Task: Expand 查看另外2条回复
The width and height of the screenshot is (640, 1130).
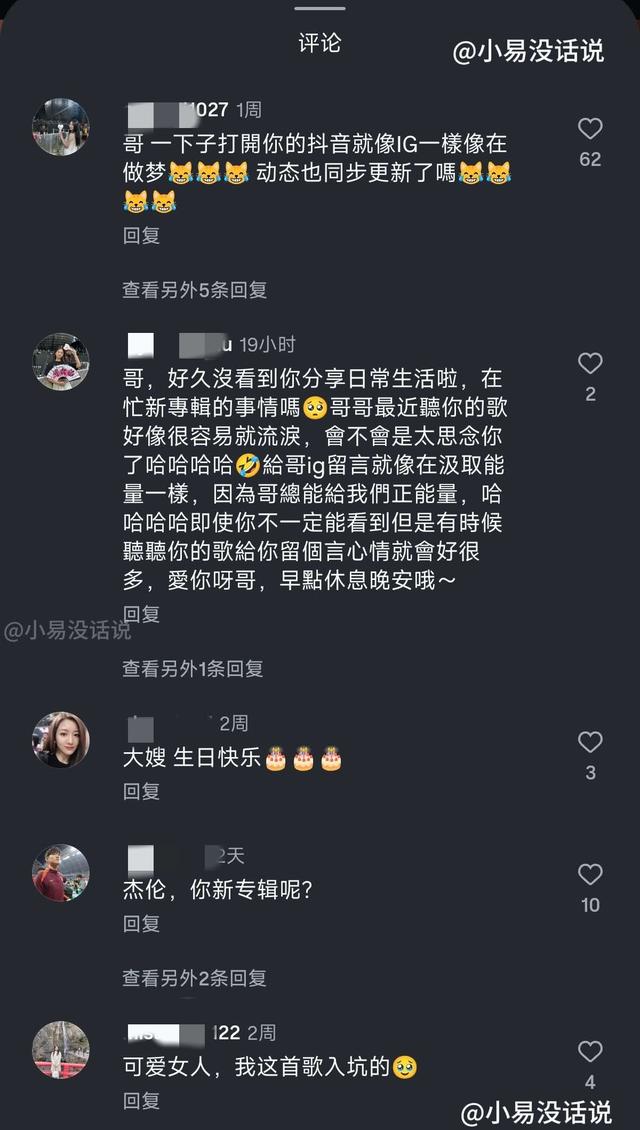Action: click(x=194, y=978)
